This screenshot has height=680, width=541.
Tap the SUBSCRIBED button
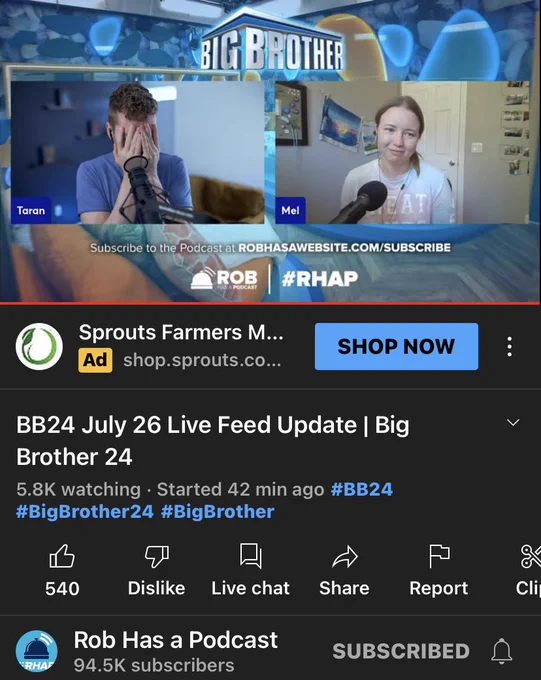[x=401, y=651]
